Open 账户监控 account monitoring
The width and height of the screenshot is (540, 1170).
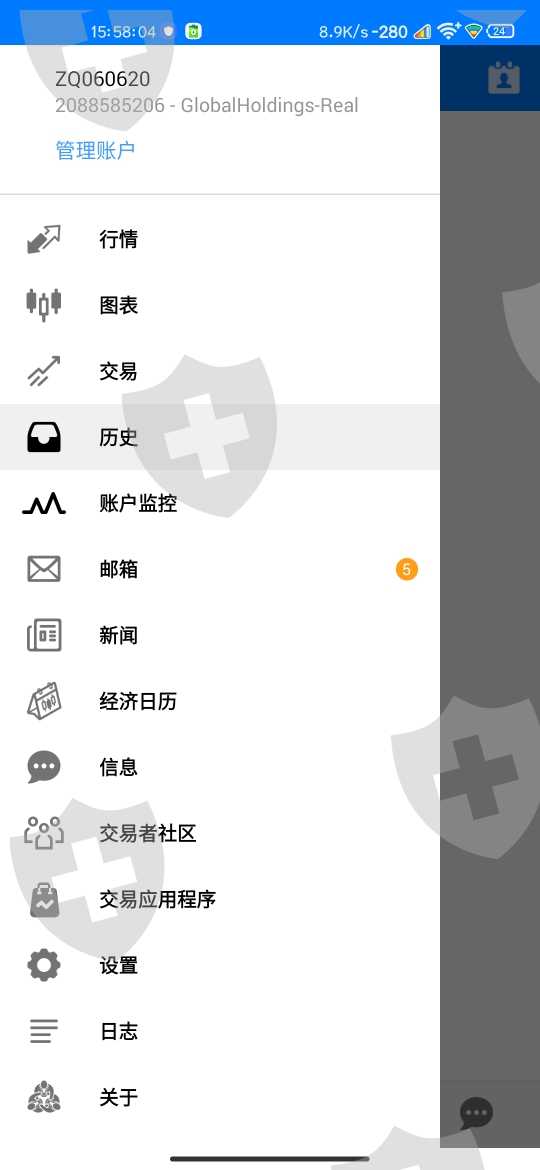pos(220,504)
